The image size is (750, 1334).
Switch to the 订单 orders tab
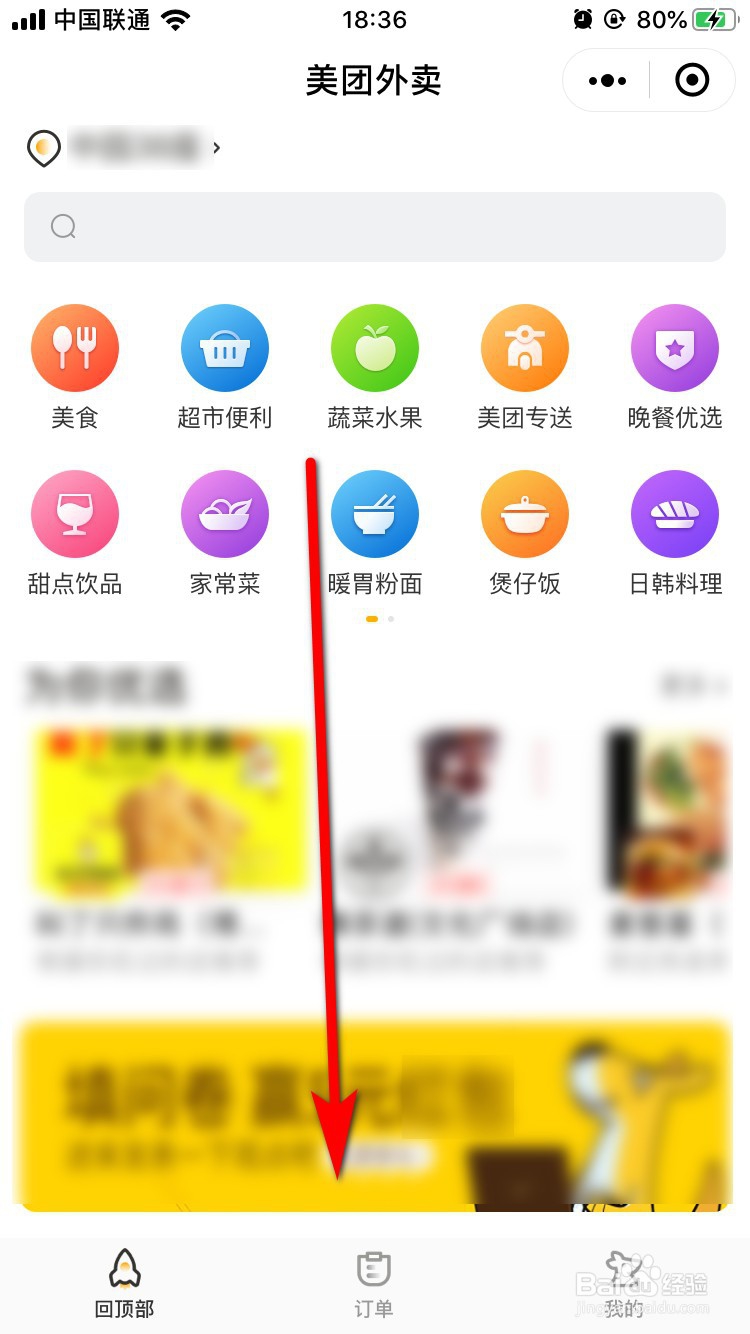pyautogui.click(x=374, y=1283)
